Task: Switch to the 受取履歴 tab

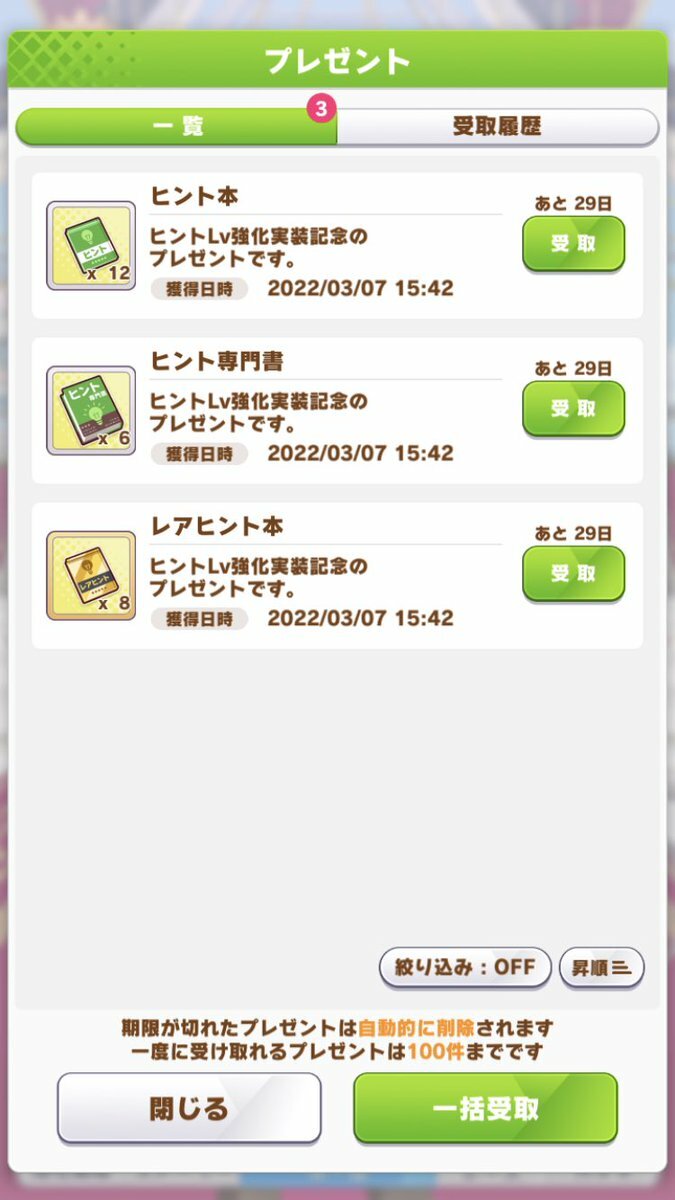Action: pyautogui.click(x=497, y=127)
